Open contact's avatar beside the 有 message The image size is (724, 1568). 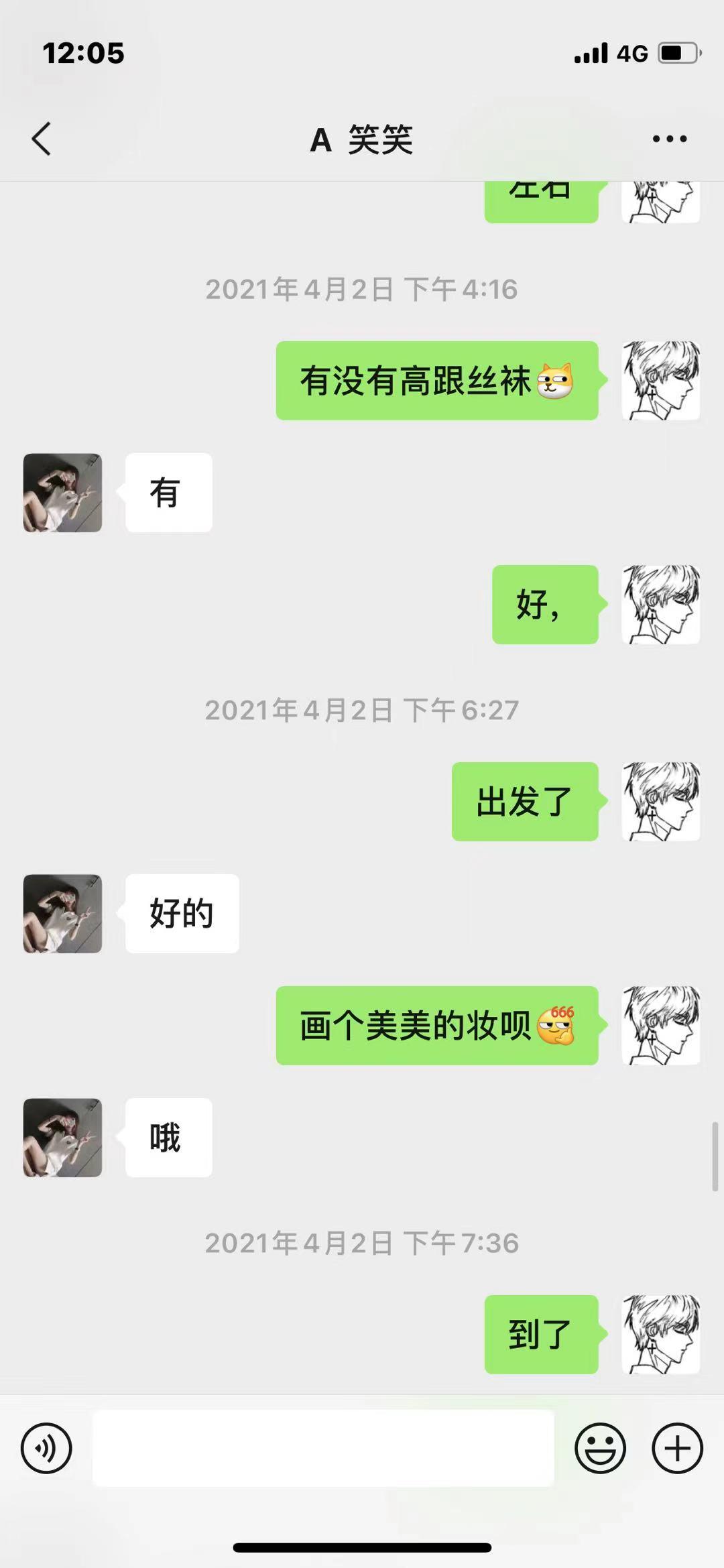click(62, 493)
